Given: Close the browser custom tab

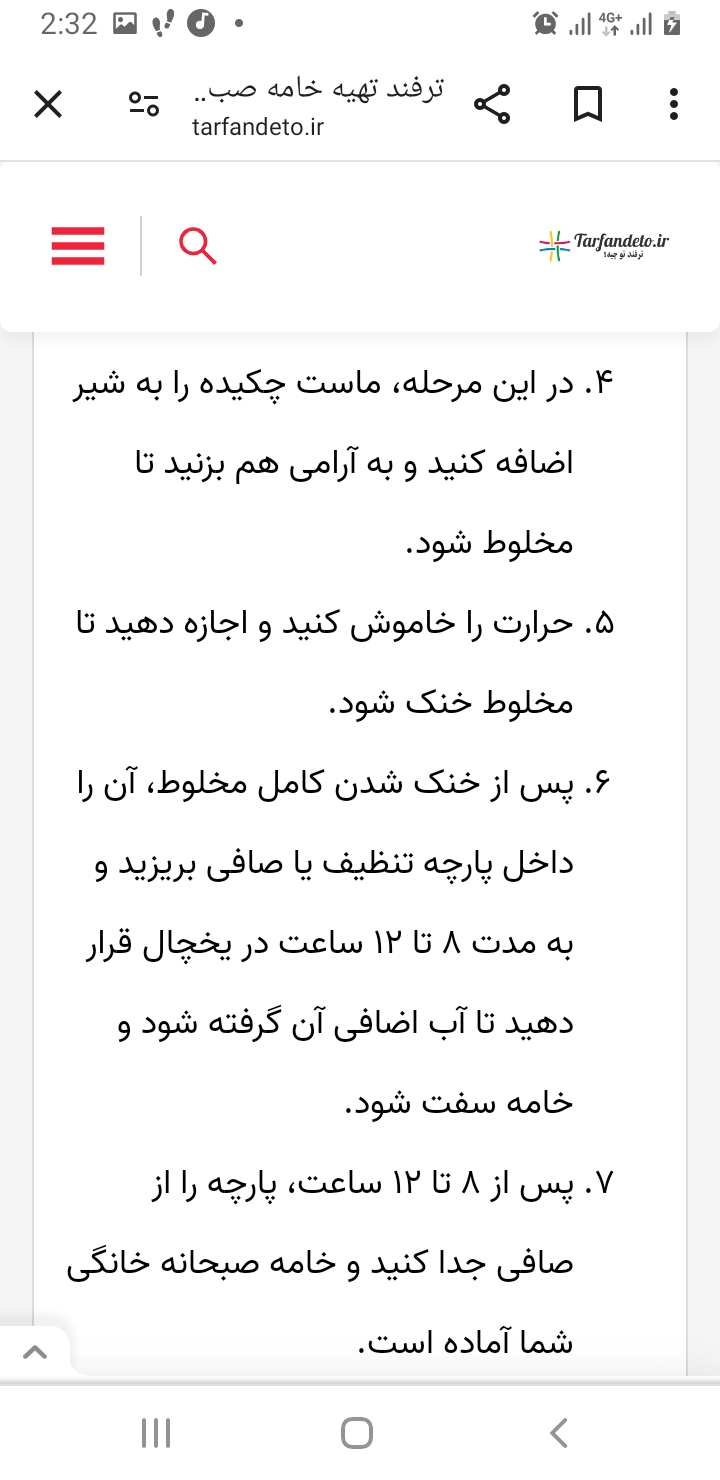Looking at the screenshot, I should click(x=47, y=104).
